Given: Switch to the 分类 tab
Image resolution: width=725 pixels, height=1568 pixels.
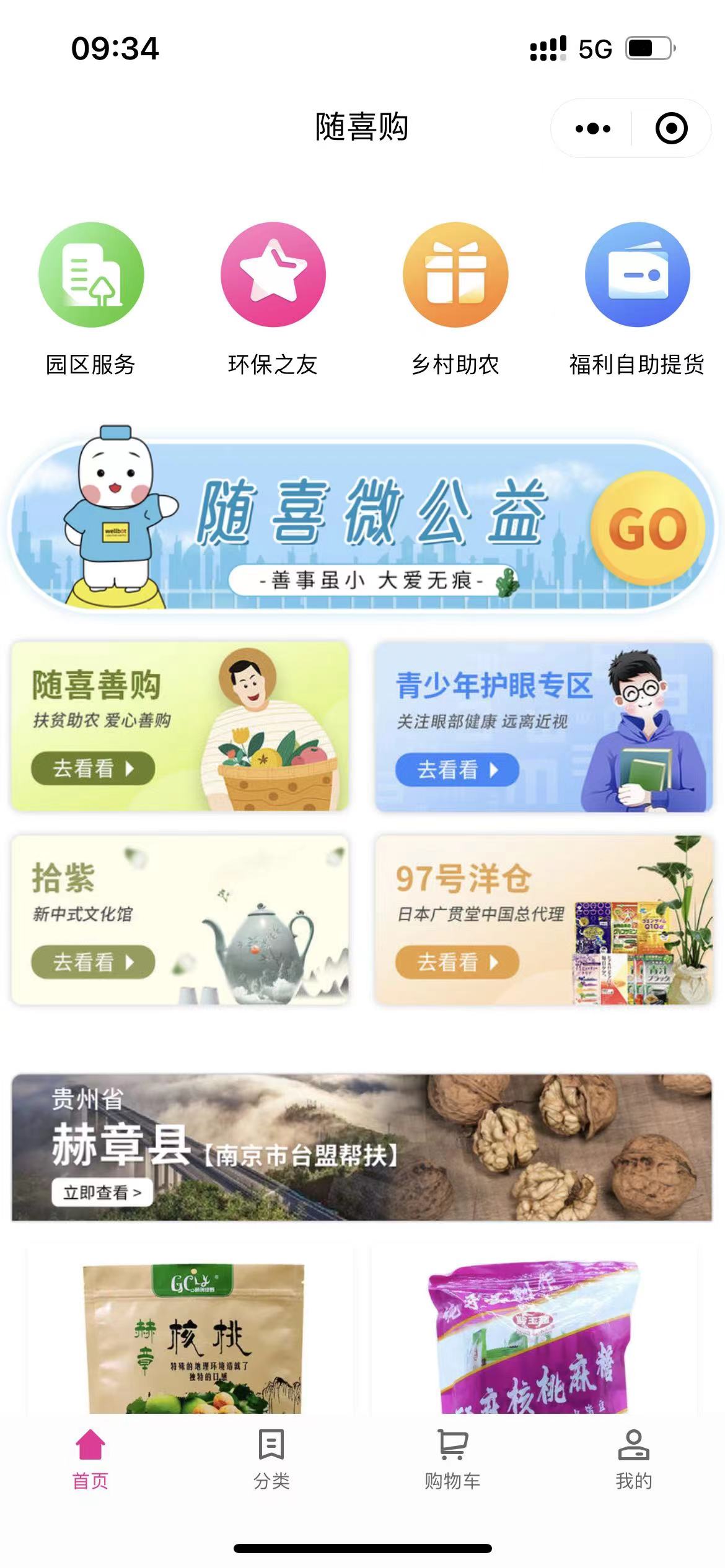Looking at the screenshot, I should 271,1459.
